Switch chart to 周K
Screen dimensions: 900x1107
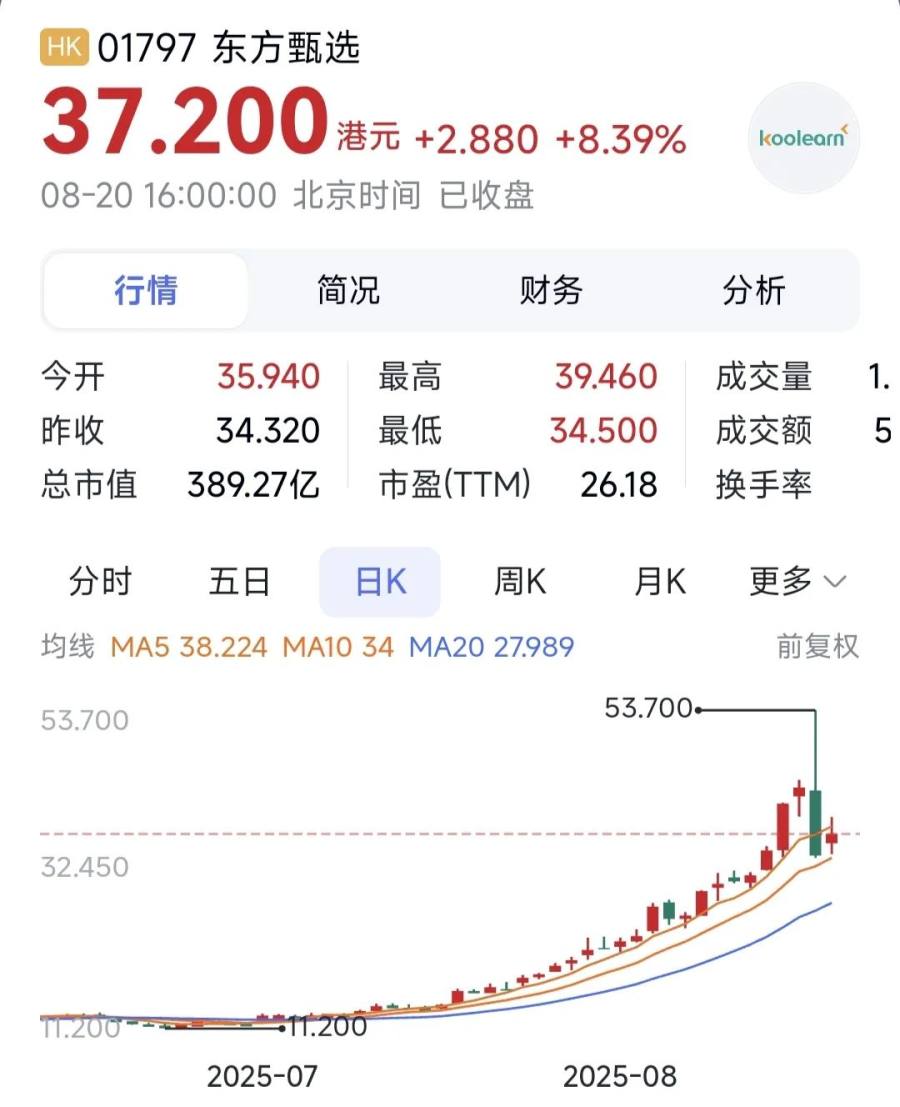520,582
